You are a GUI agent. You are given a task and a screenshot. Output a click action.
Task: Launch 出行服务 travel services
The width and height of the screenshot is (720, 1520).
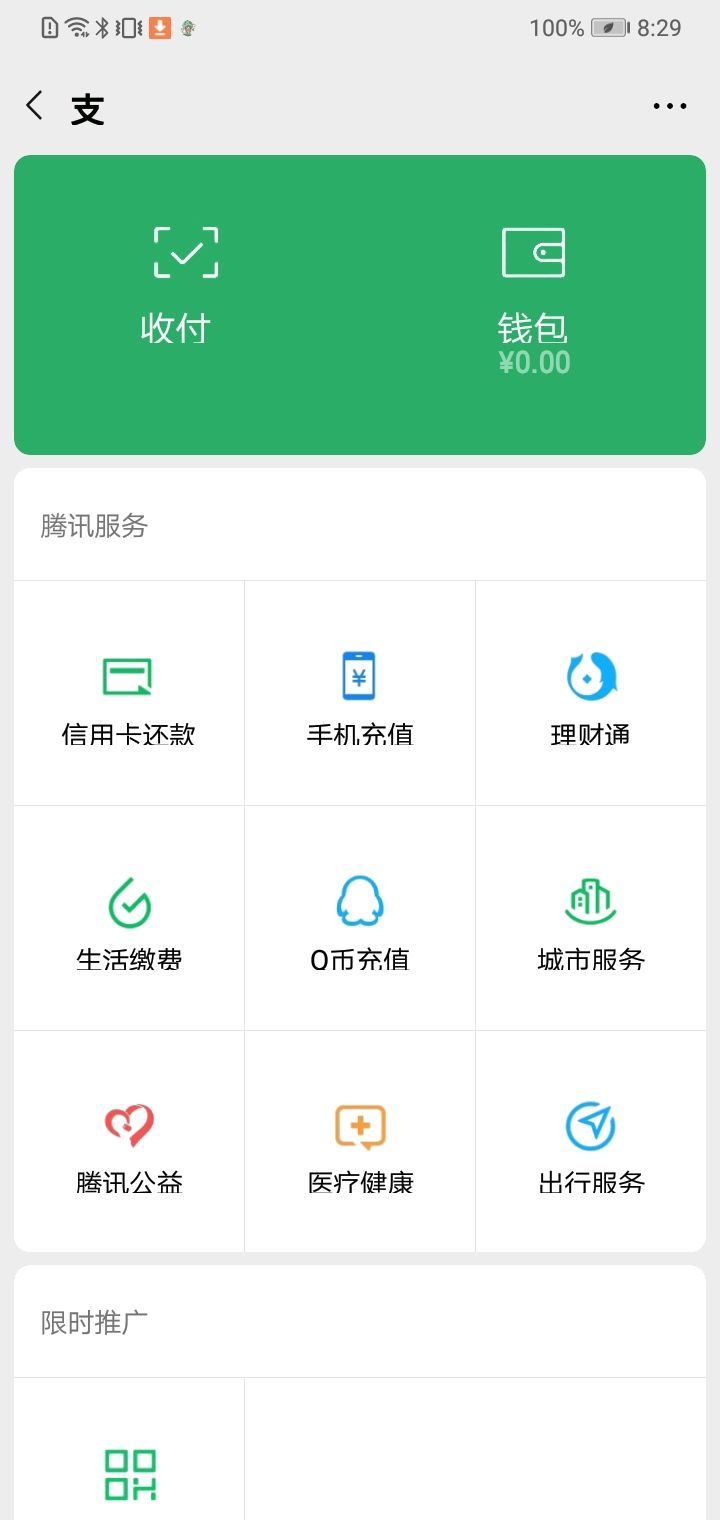click(x=591, y=1141)
